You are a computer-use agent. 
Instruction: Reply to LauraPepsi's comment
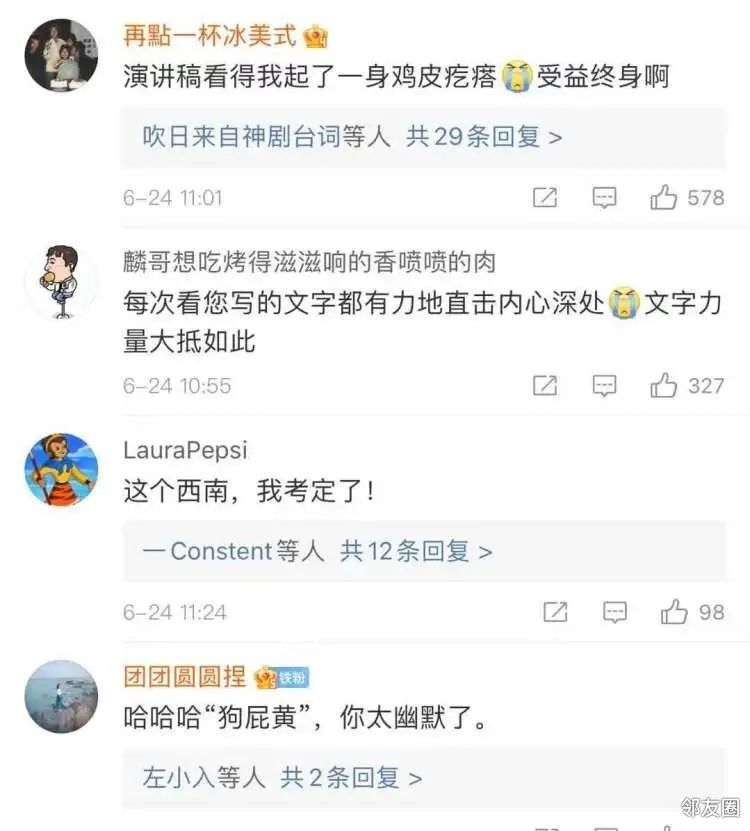615,612
